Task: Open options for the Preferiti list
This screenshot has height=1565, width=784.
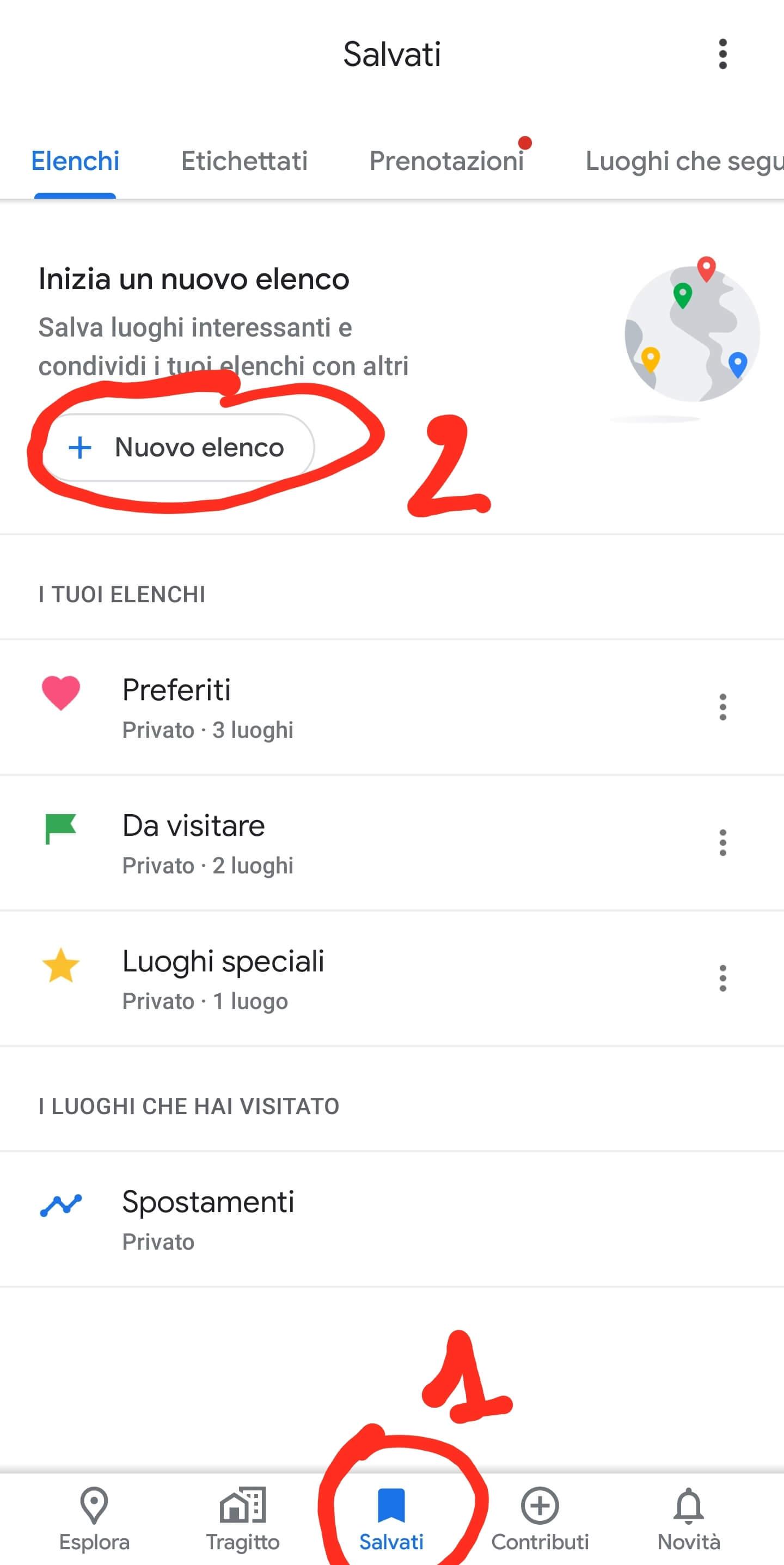Action: [x=722, y=707]
